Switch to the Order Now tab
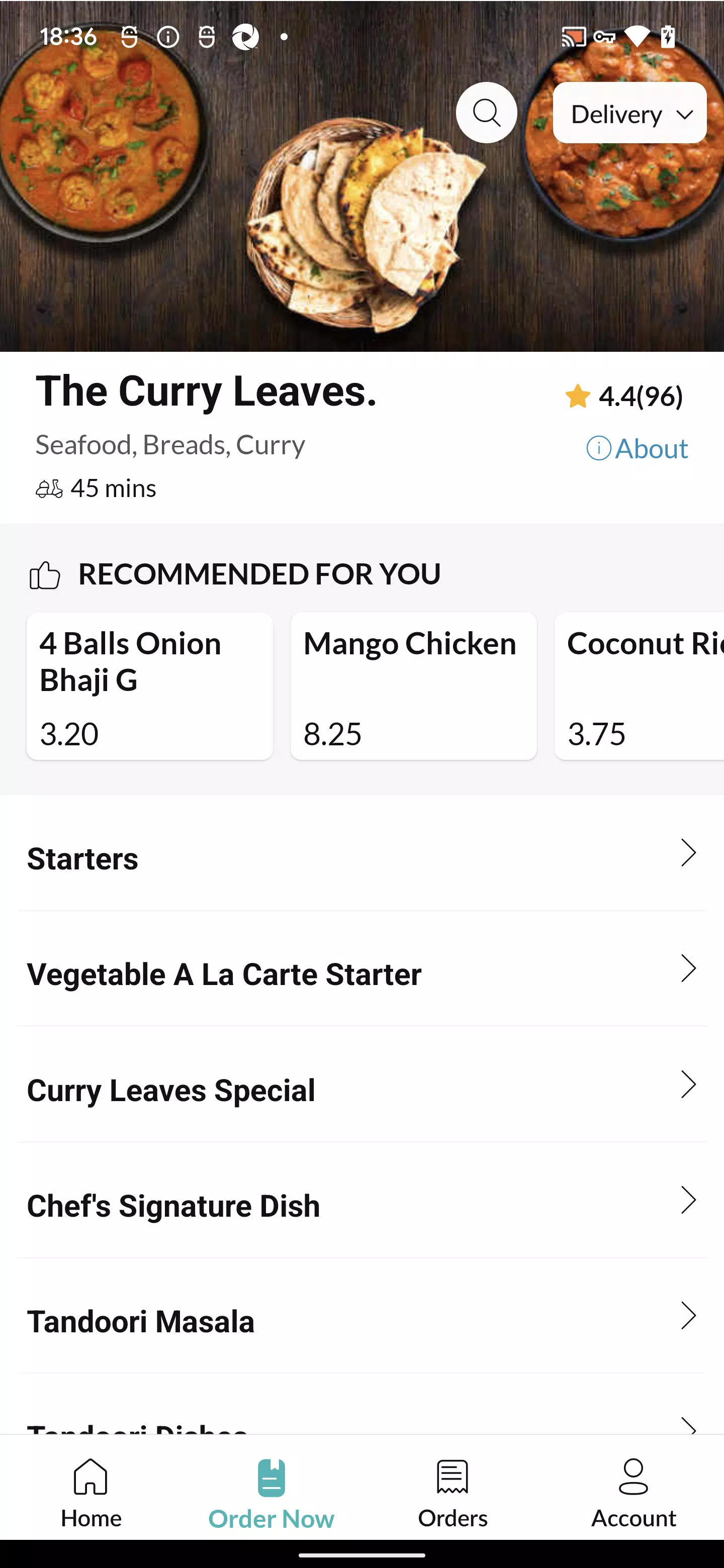Viewport: 724px width, 1568px height. 271,1493
